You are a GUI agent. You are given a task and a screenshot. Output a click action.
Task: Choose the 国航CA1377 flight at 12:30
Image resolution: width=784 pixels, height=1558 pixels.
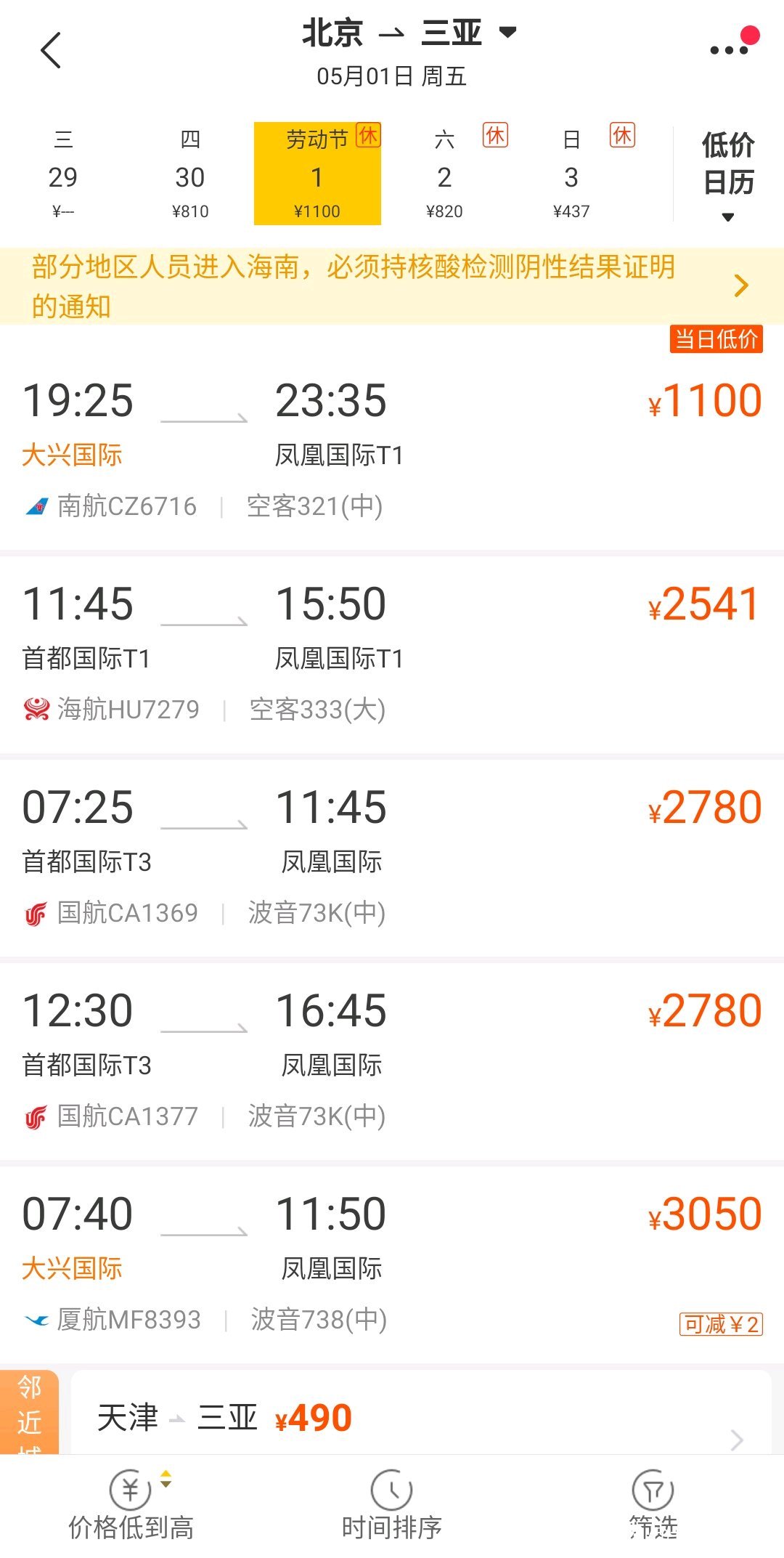coord(392,1062)
